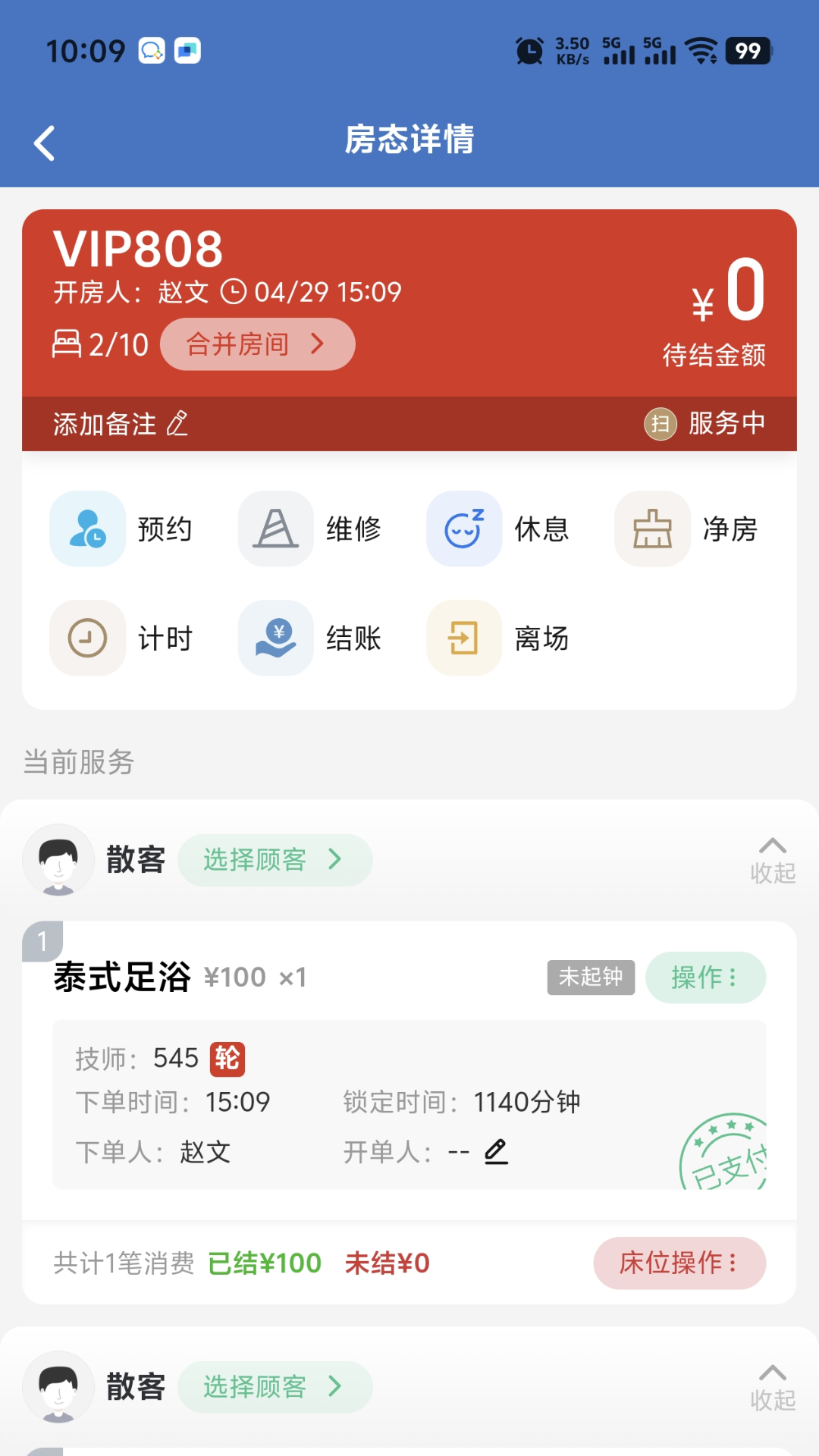Collapse the first 散客 section via 收起
Image resolution: width=819 pixels, height=1456 pixels.
point(772,860)
